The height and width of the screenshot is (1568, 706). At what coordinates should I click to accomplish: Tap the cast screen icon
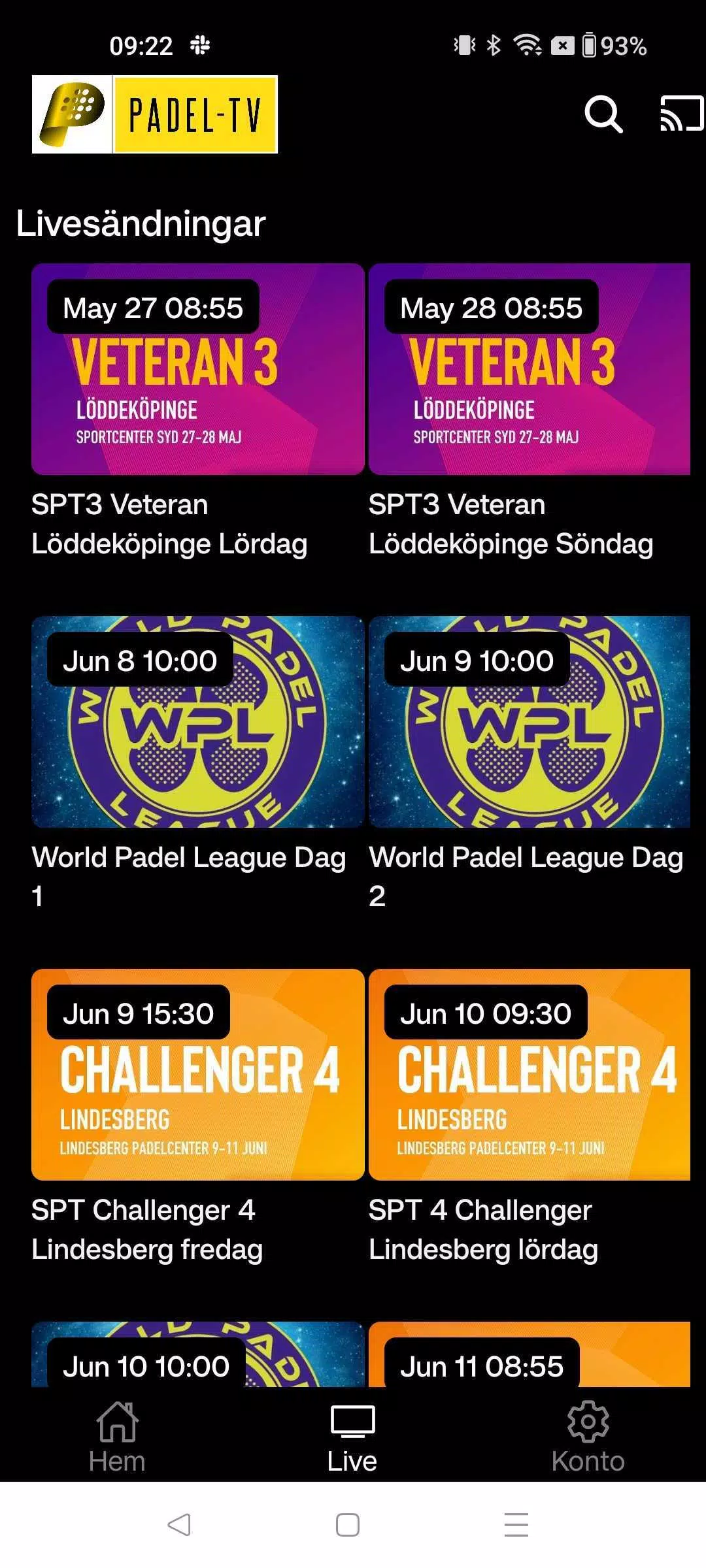(682, 114)
